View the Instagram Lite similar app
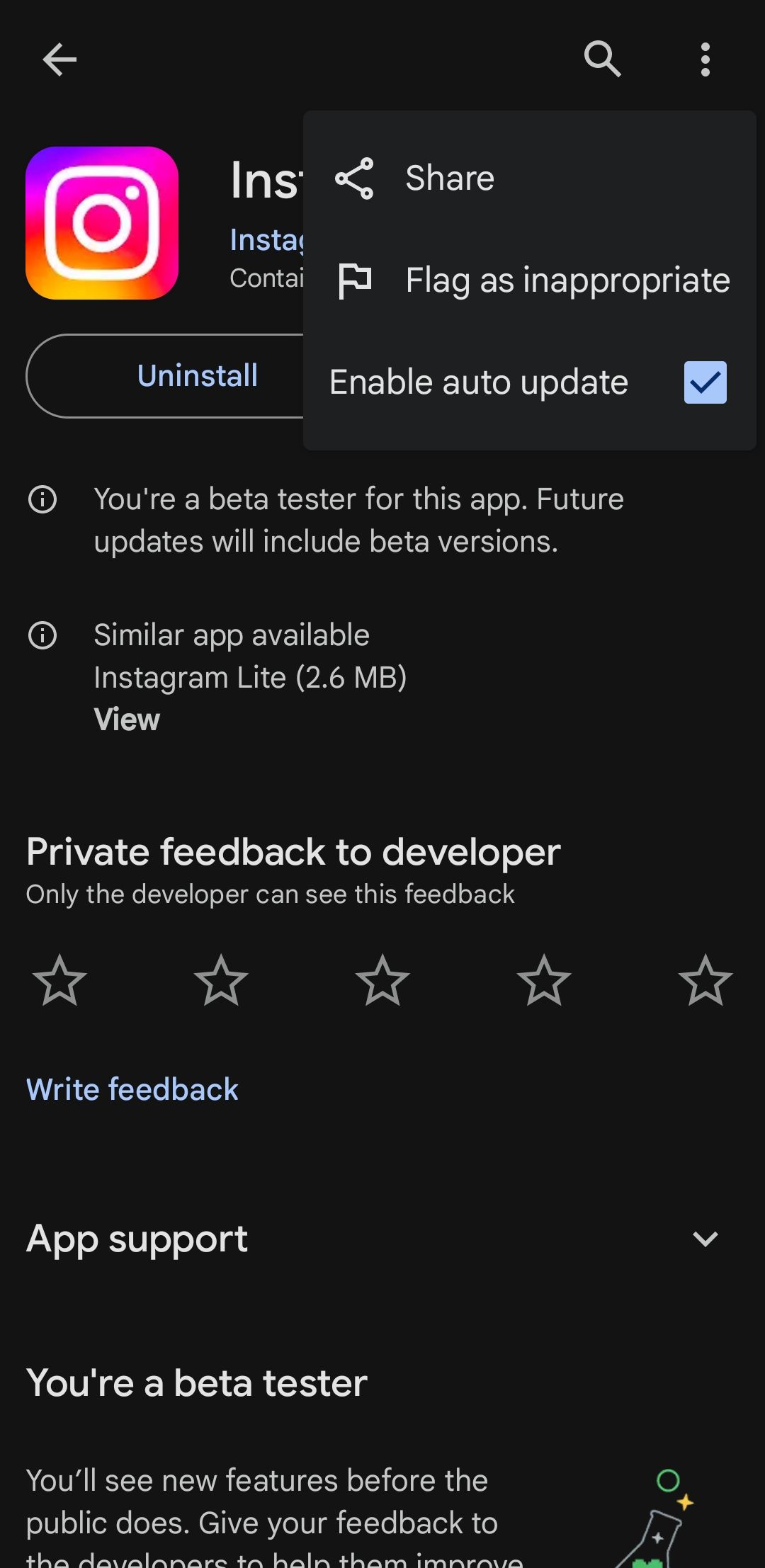Image resolution: width=765 pixels, height=1568 pixels. tap(127, 720)
